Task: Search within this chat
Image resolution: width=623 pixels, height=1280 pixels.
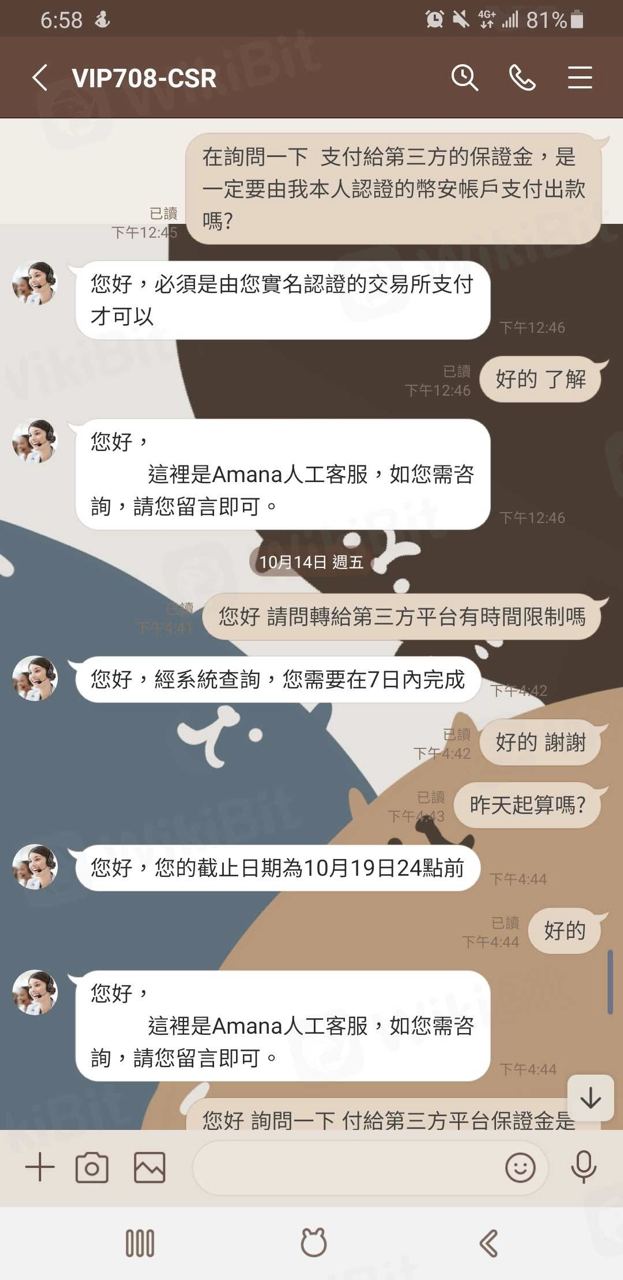Action: pyautogui.click(x=464, y=78)
